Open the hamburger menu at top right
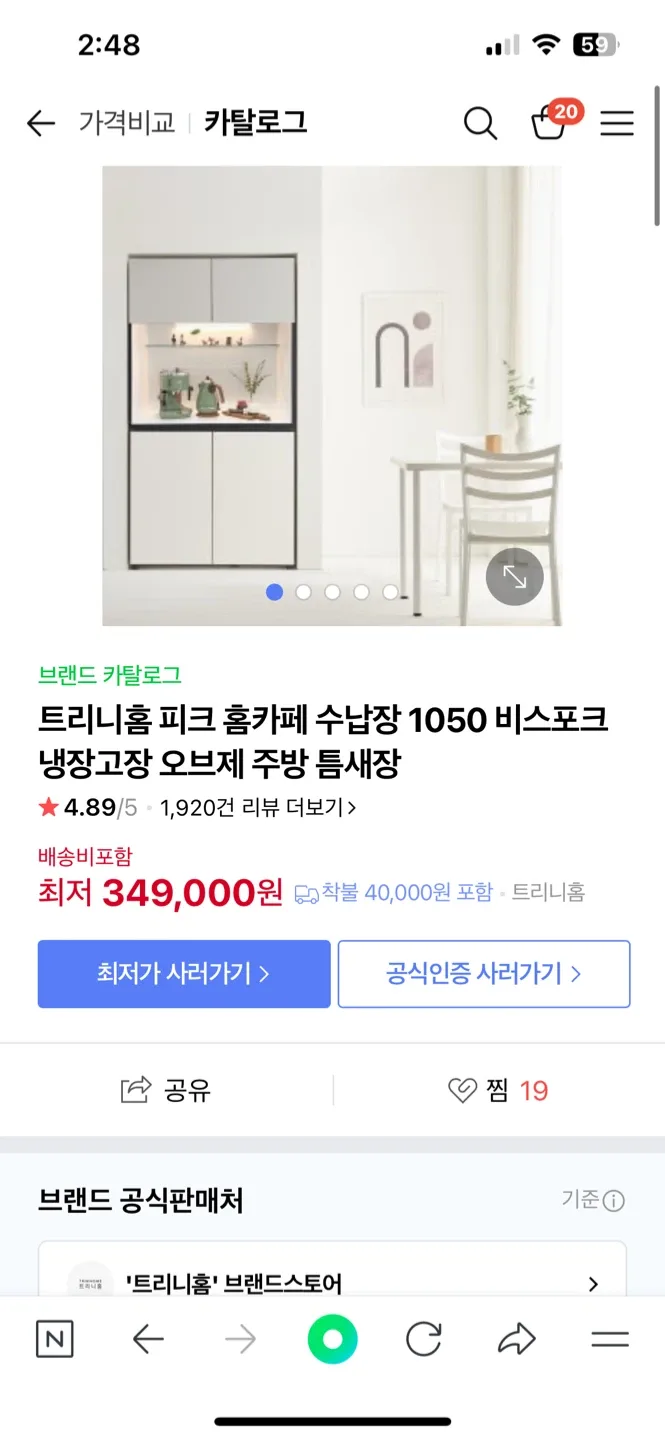The height and width of the screenshot is (1440, 665). point(617,123)
